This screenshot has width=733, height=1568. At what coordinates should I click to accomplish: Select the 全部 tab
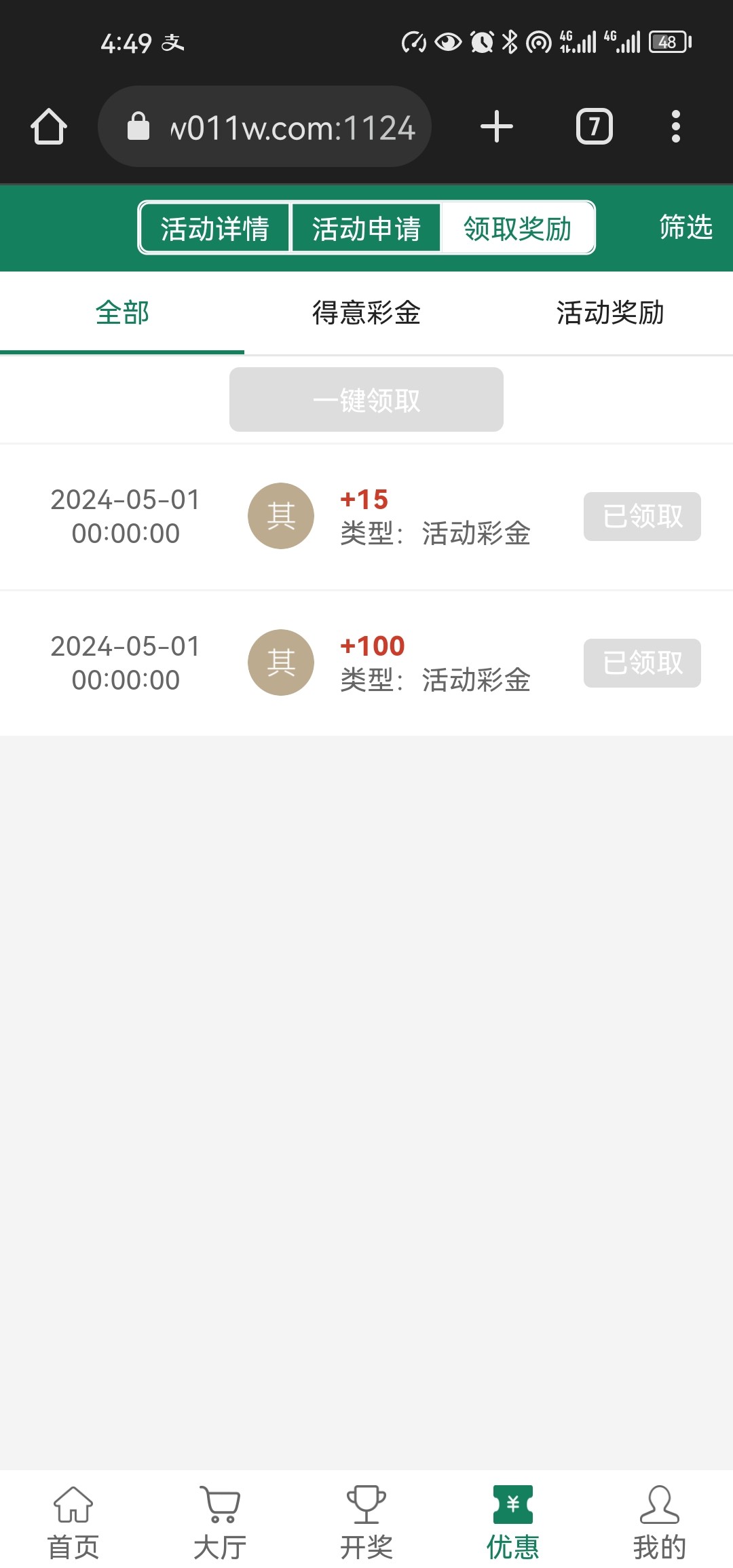point(122,313)
